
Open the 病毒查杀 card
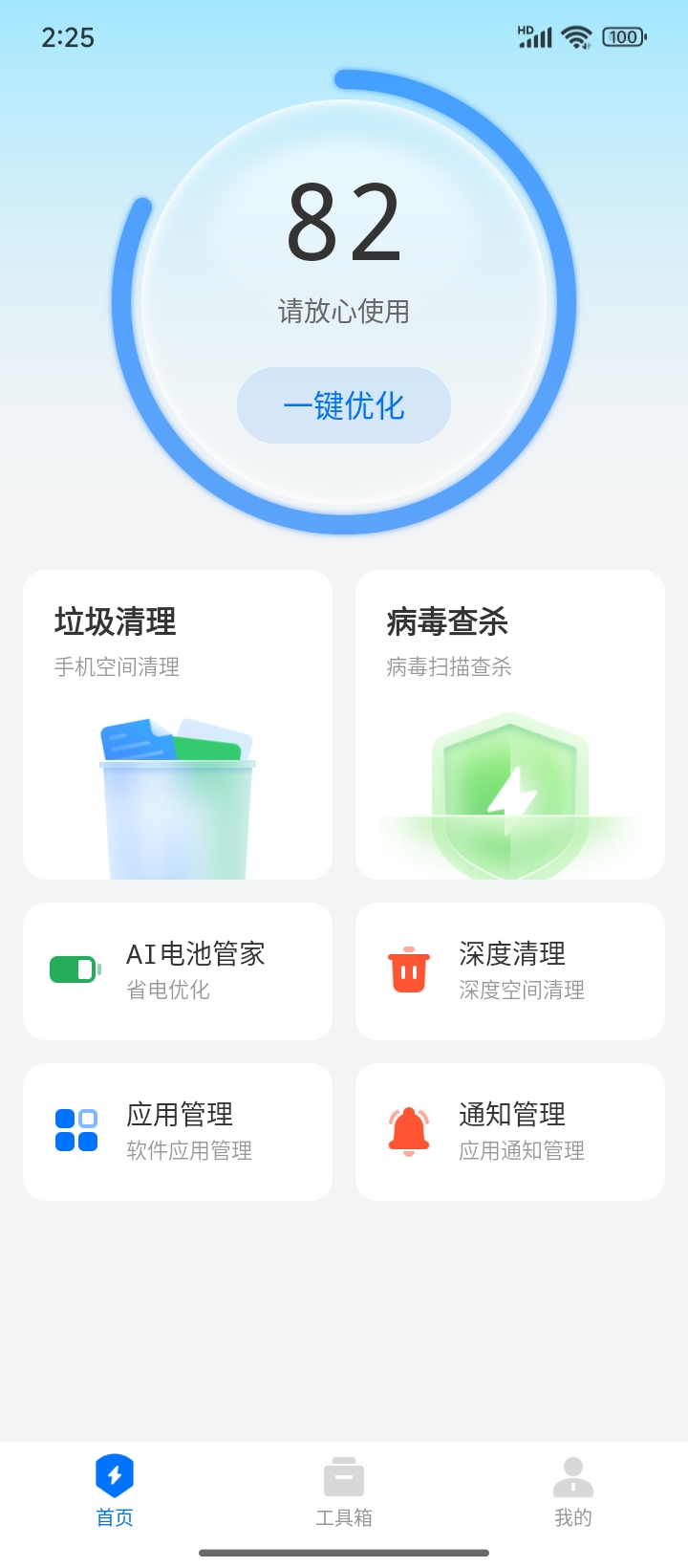click(x=510, y=725)
